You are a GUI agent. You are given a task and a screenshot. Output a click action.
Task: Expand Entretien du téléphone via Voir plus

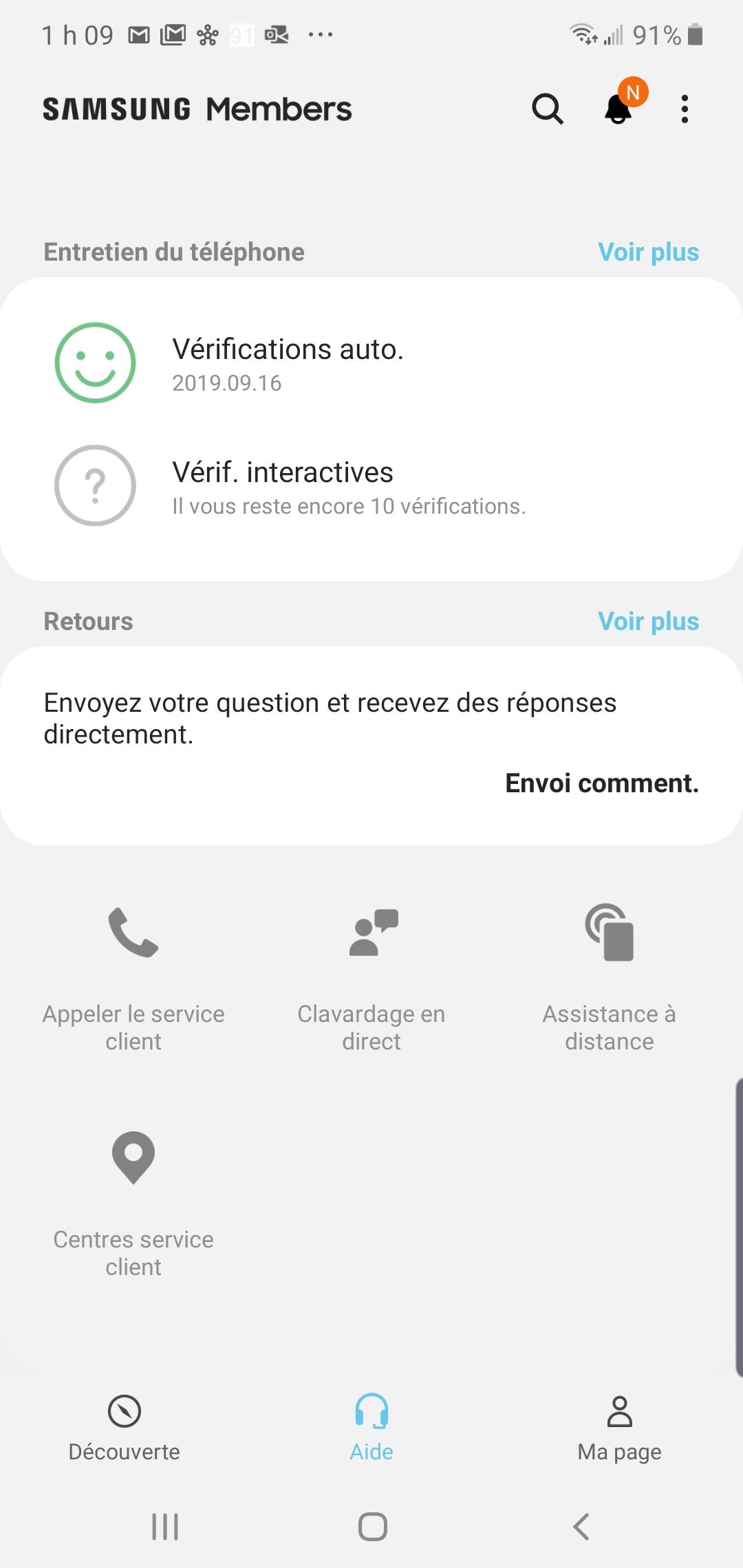pos(649,252)
